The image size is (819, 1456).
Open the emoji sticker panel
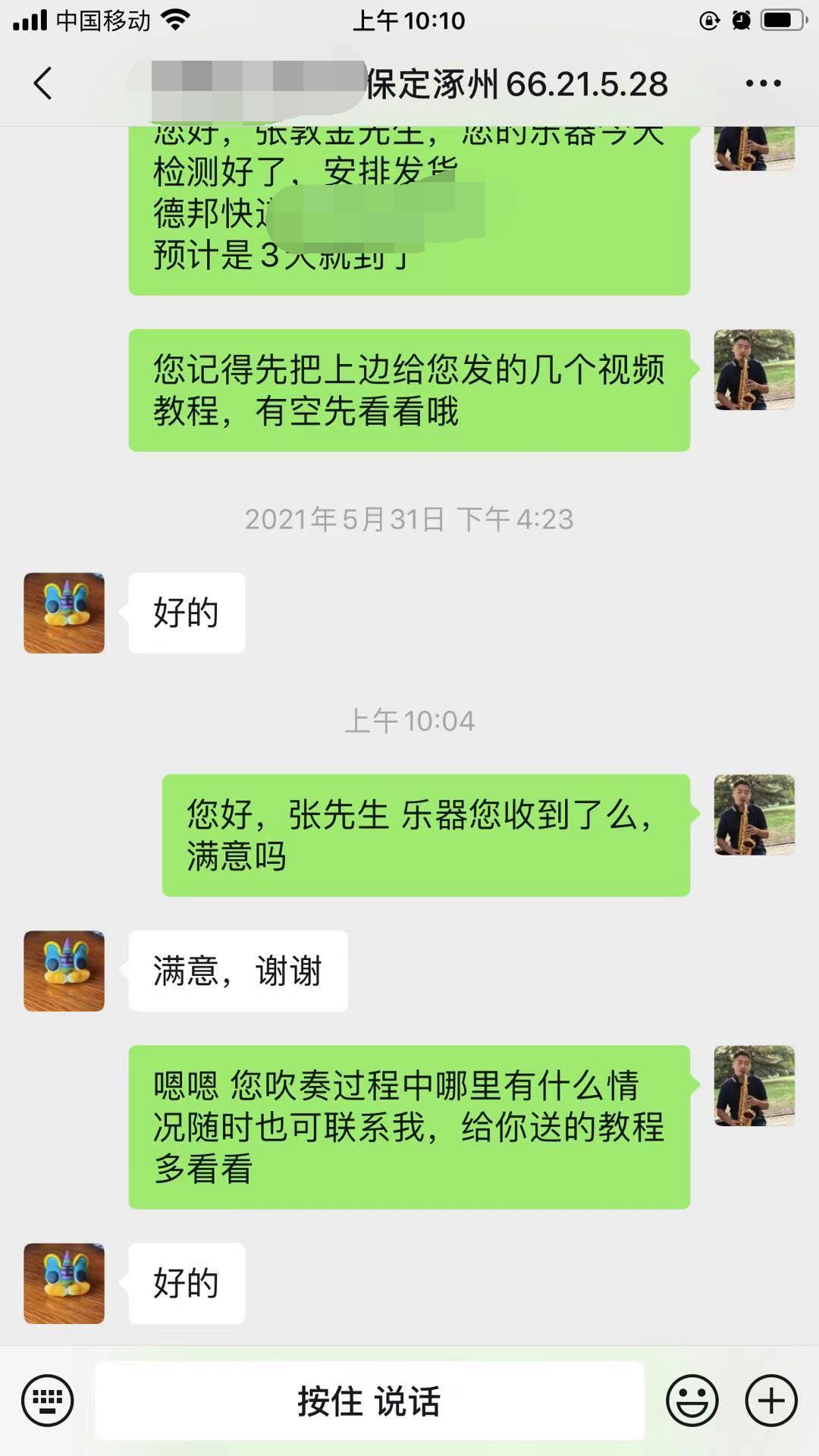(x=692, y=1400)
